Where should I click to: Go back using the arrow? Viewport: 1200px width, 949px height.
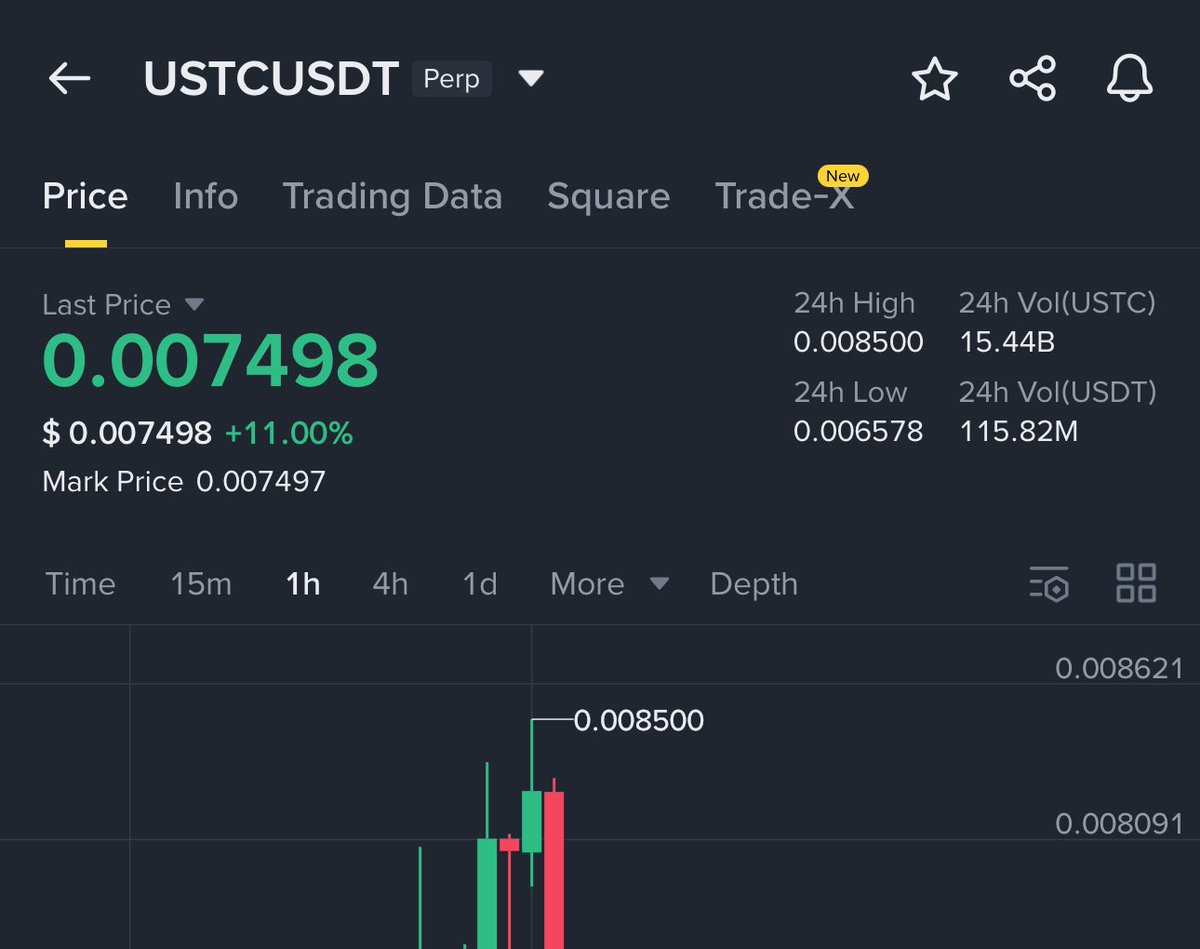point(69,78)
